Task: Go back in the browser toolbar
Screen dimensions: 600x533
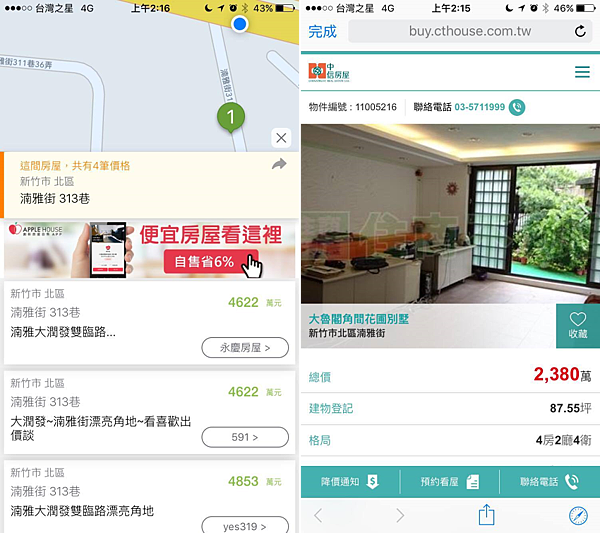Action: point(319,515)
